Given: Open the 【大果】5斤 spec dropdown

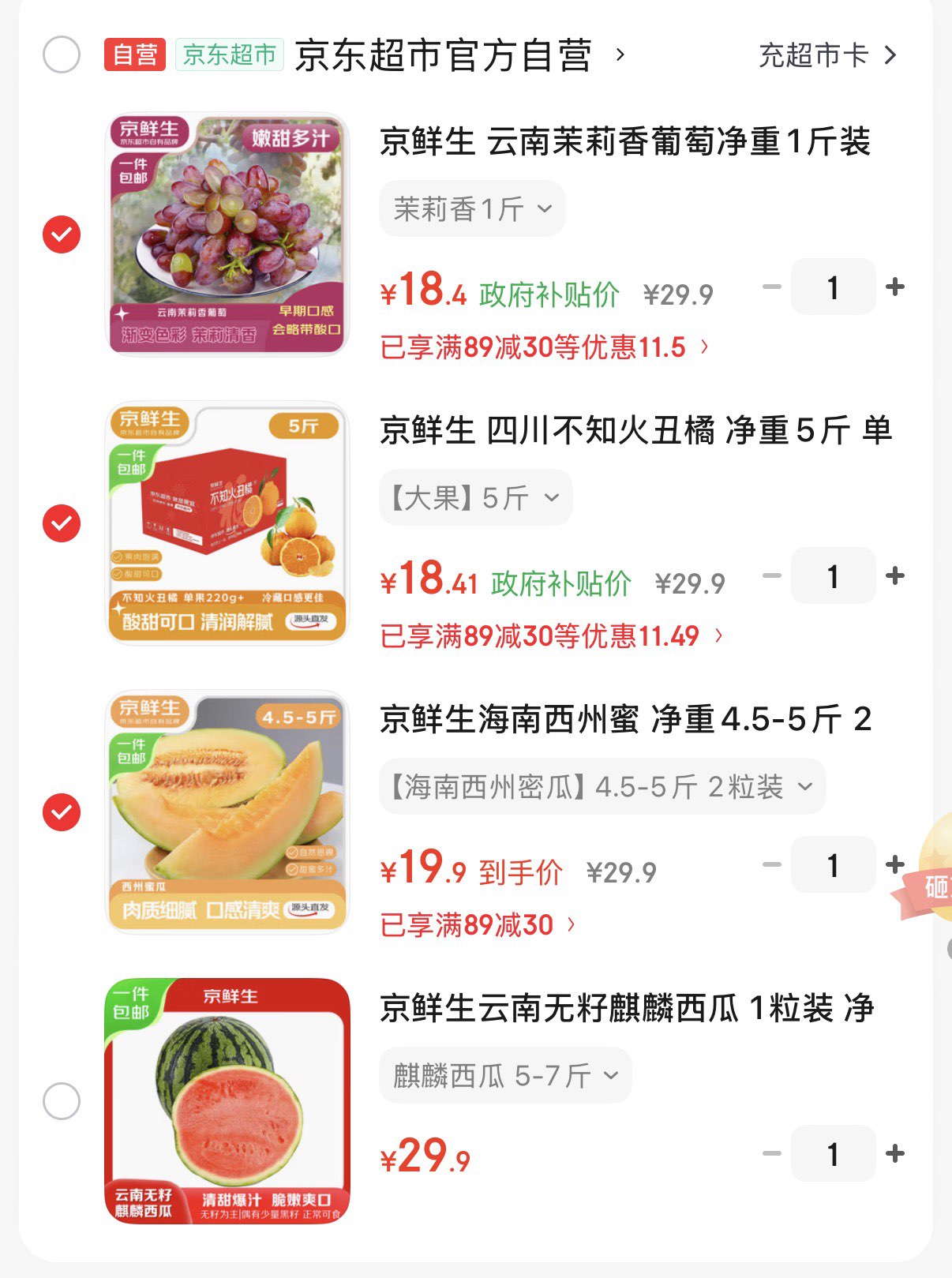Looking at the screenshot, I should coord(476,497).
